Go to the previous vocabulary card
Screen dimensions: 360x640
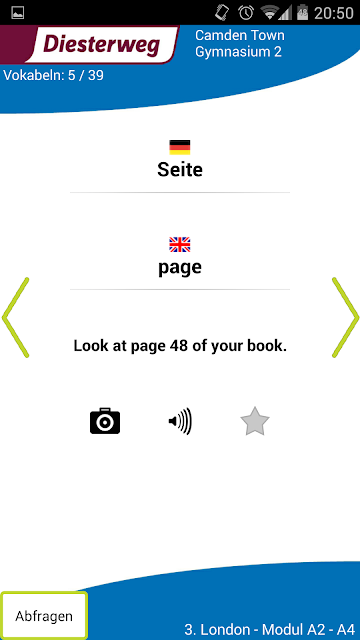[16, 318]
